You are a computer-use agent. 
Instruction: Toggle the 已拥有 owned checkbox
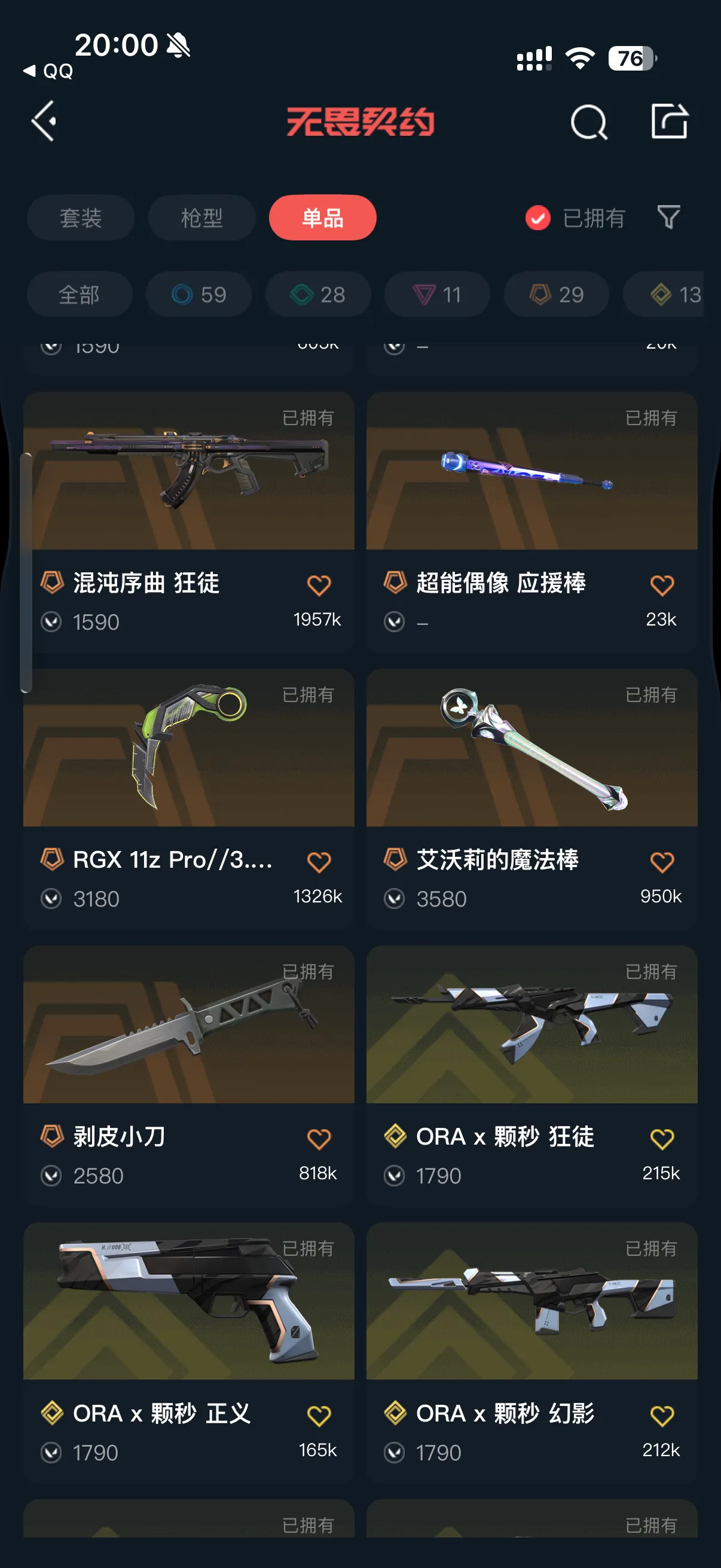click(538, 218)
